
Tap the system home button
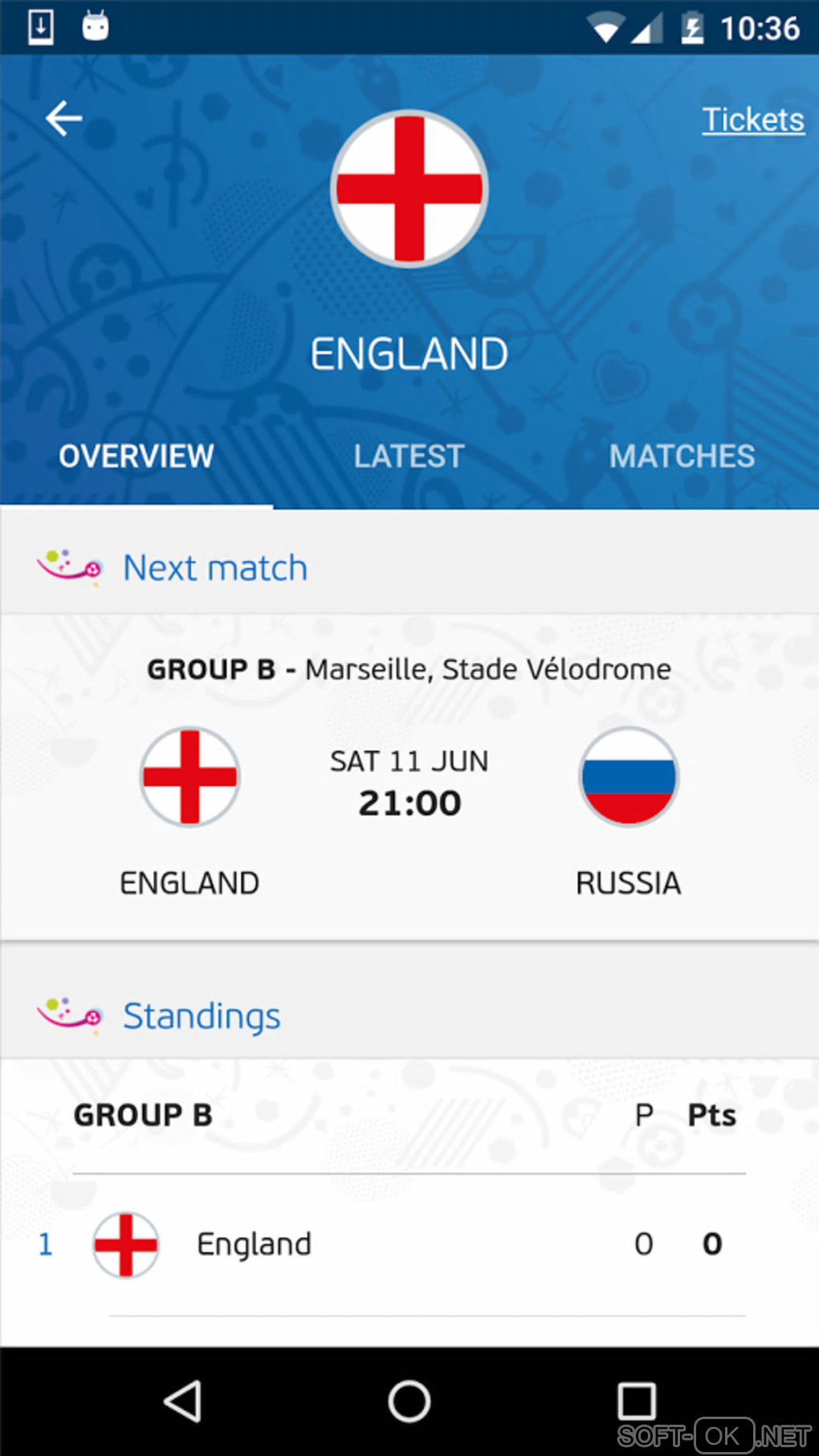(x=409, y=1402)
